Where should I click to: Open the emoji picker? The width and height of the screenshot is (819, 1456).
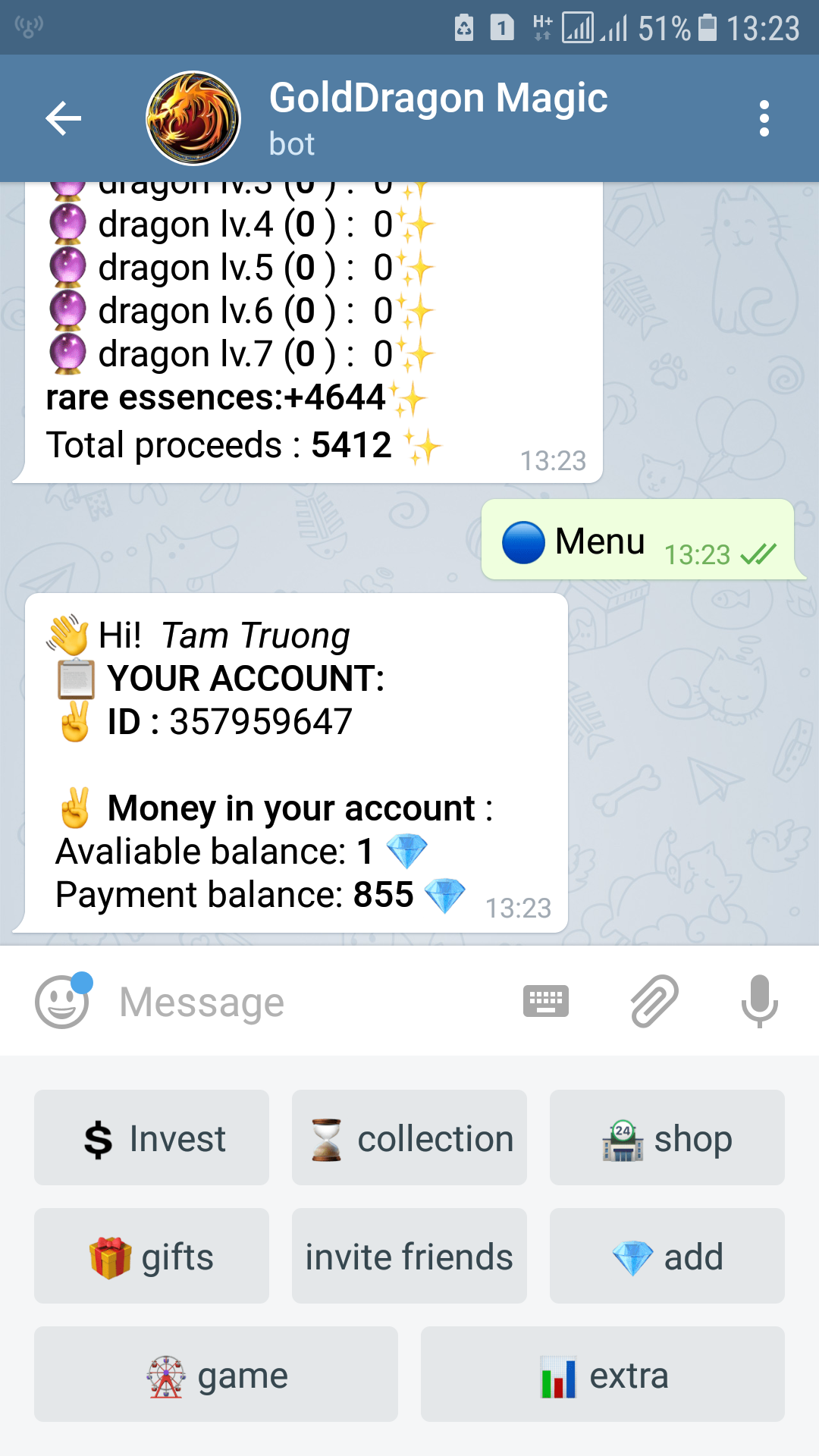(x=62, y=1002)
